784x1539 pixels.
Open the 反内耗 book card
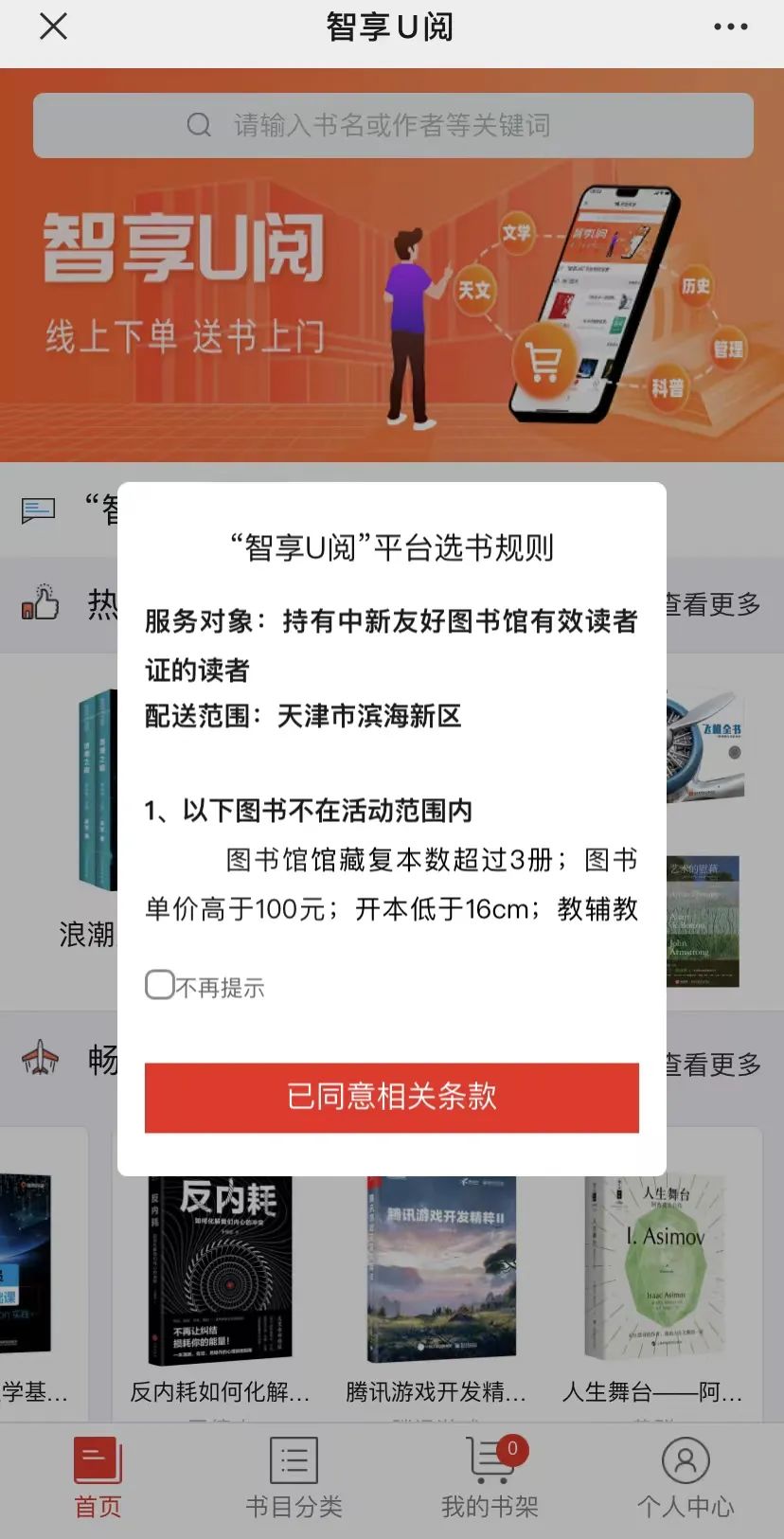click(221, 1288)
